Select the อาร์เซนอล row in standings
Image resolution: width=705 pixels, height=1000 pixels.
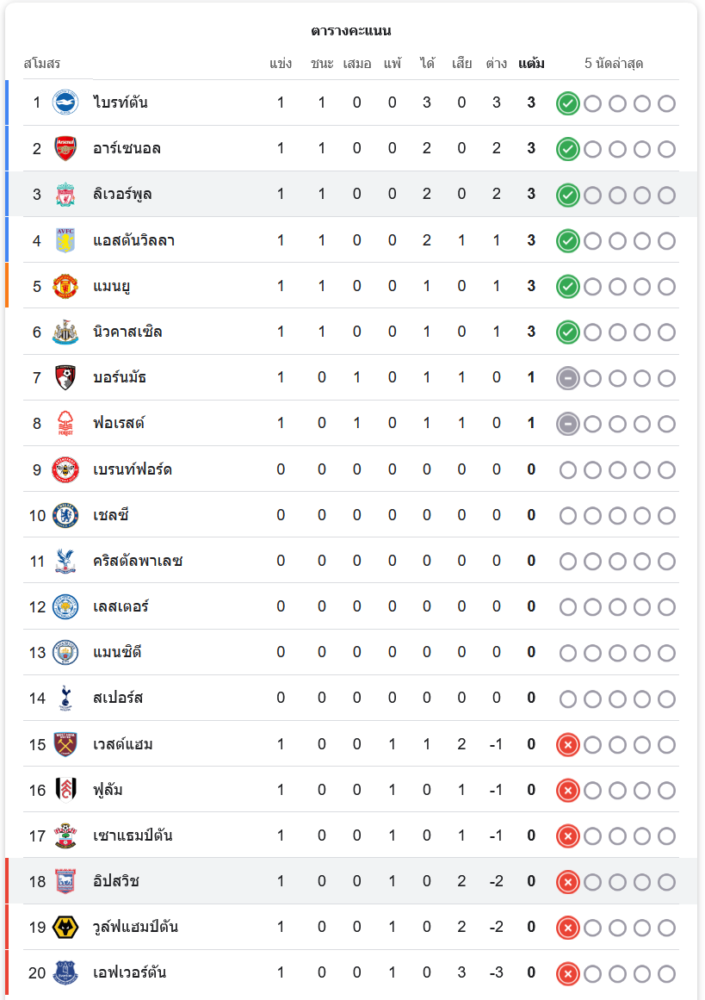pos(126,149)
